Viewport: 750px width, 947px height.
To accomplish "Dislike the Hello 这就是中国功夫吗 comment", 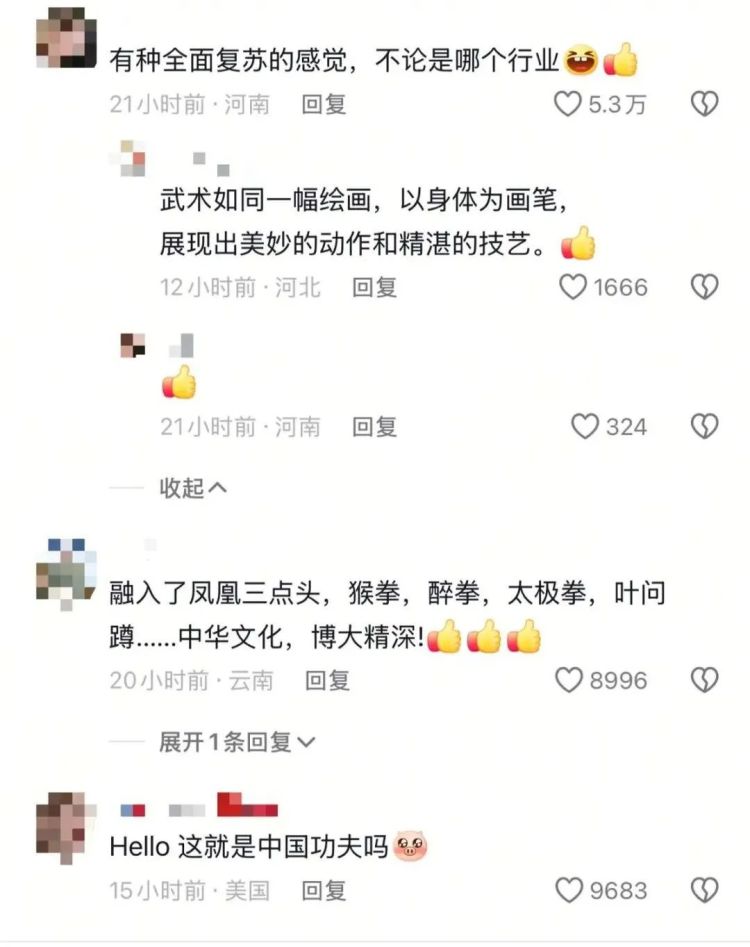I will (705, 890).
